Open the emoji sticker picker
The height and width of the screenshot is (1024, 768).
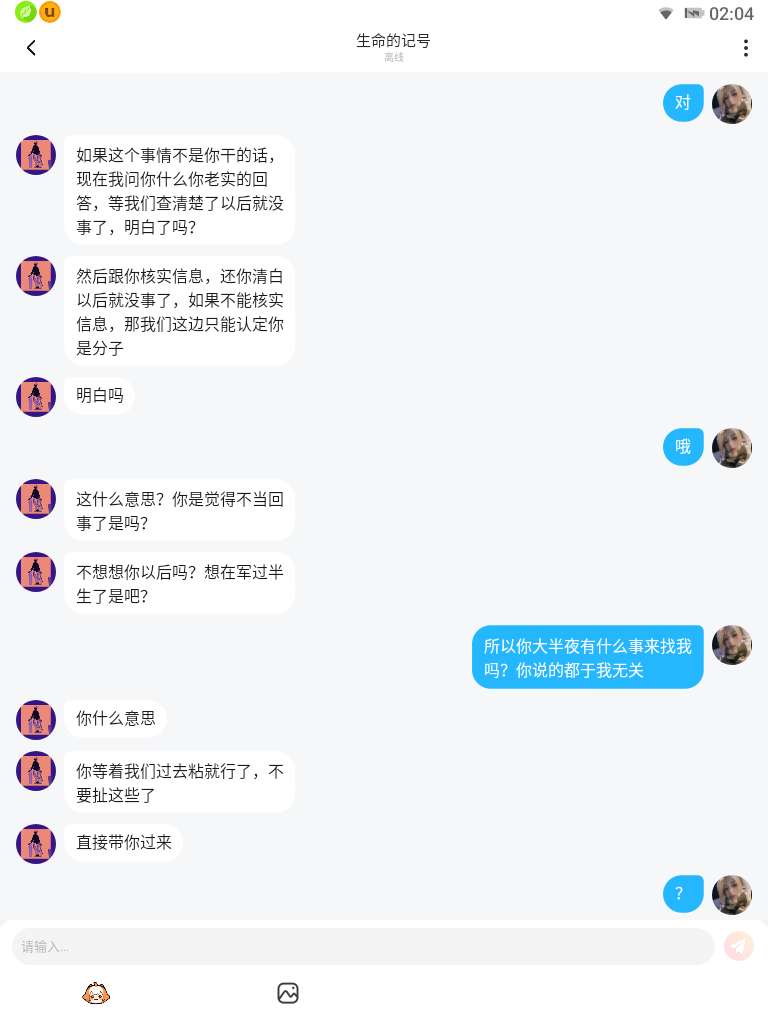click(x=95, y=993)
